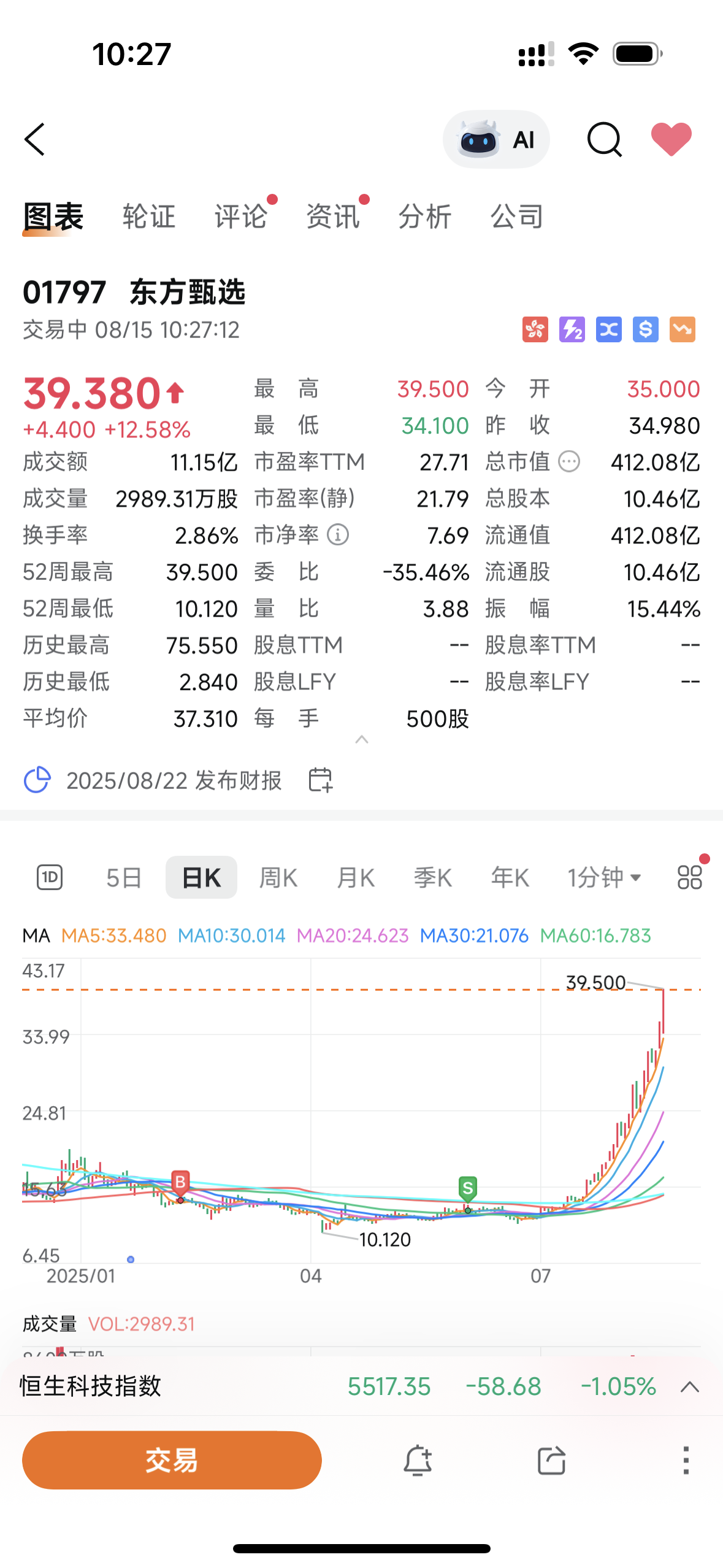
Task: Remove stock from favorites via heart
Action: [671, 139]
